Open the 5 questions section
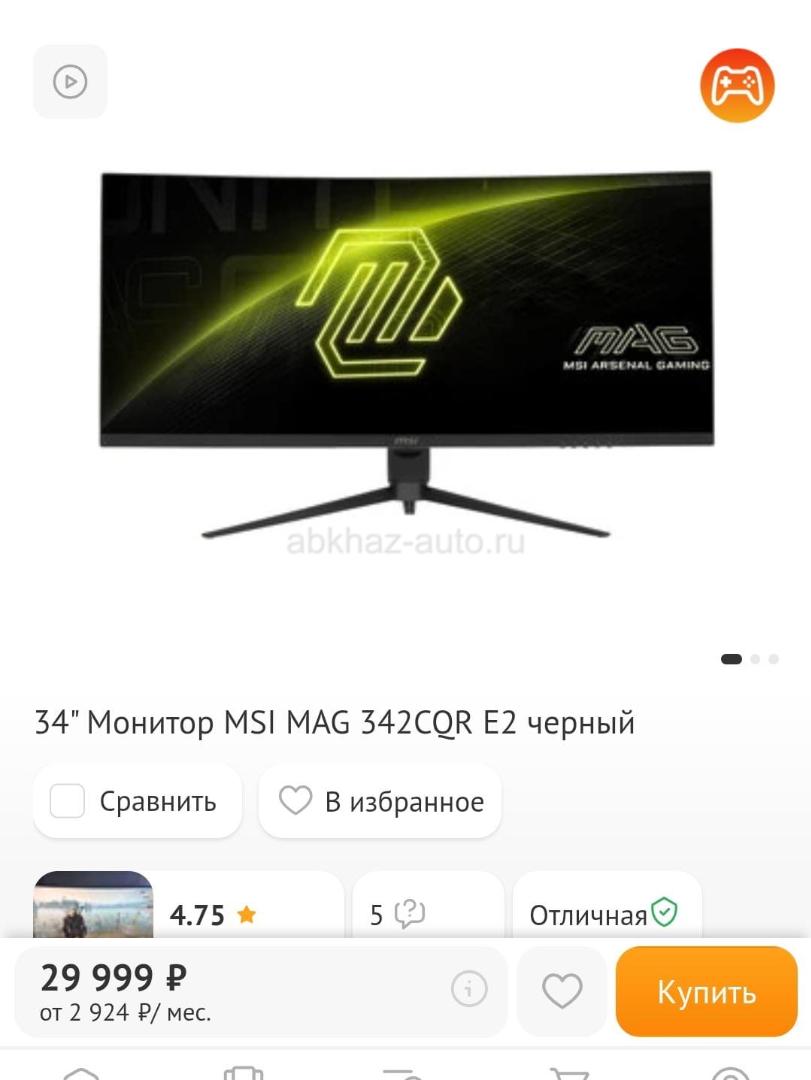811x1080 pixels. [x=397, y=914]
